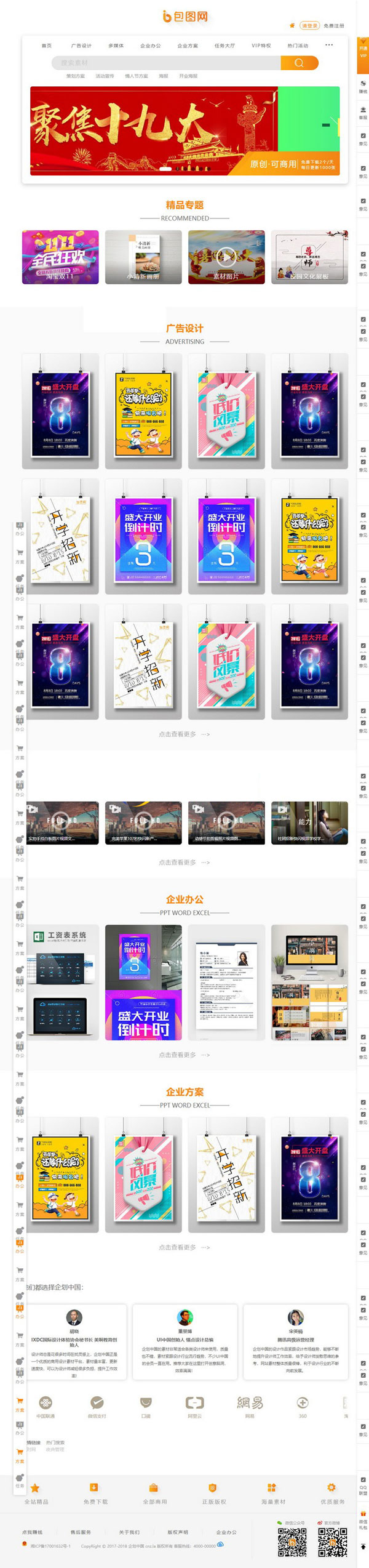The height and width of the screenshot is (1568, 369).
Task: Open the 工资表系统 office template card
Action: coord(60,982)
